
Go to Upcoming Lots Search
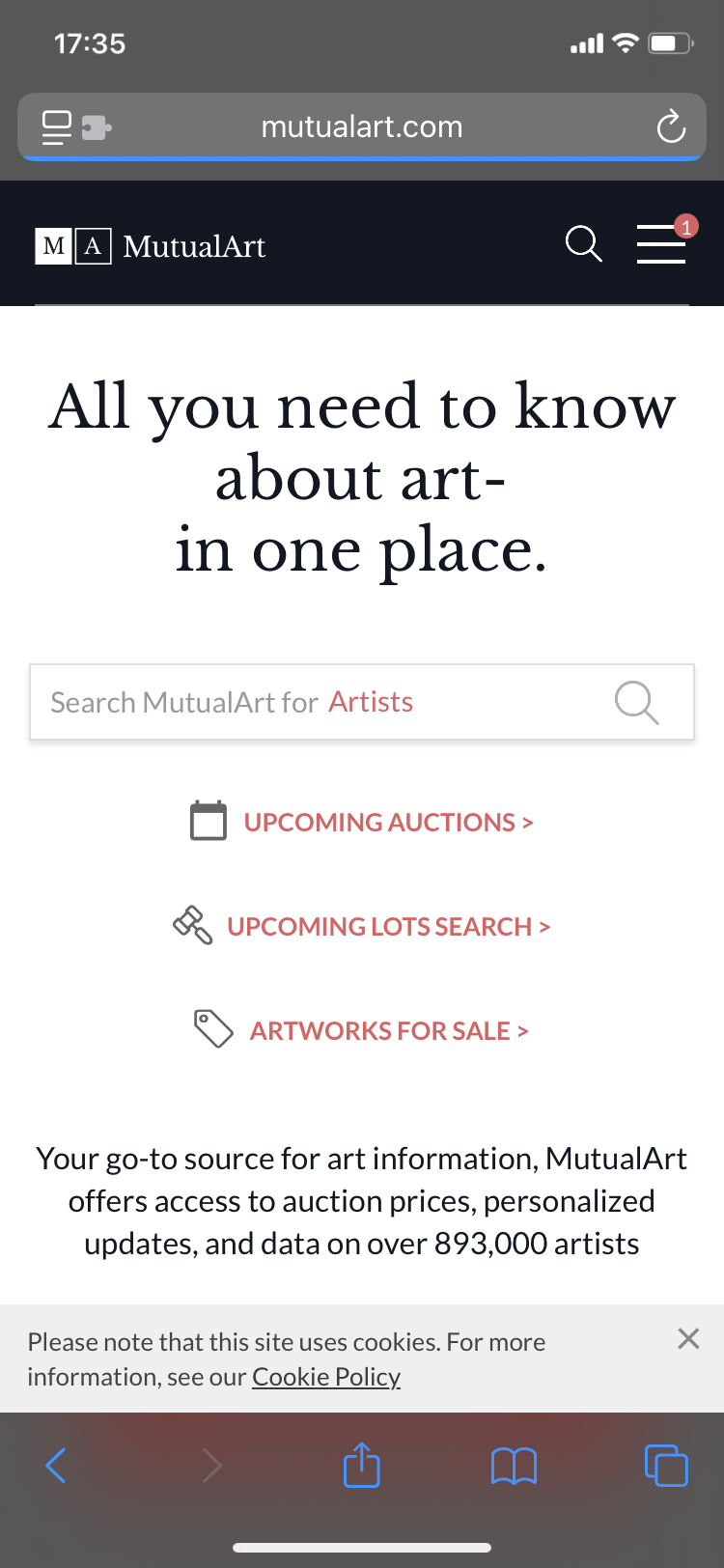pos(388,927)
